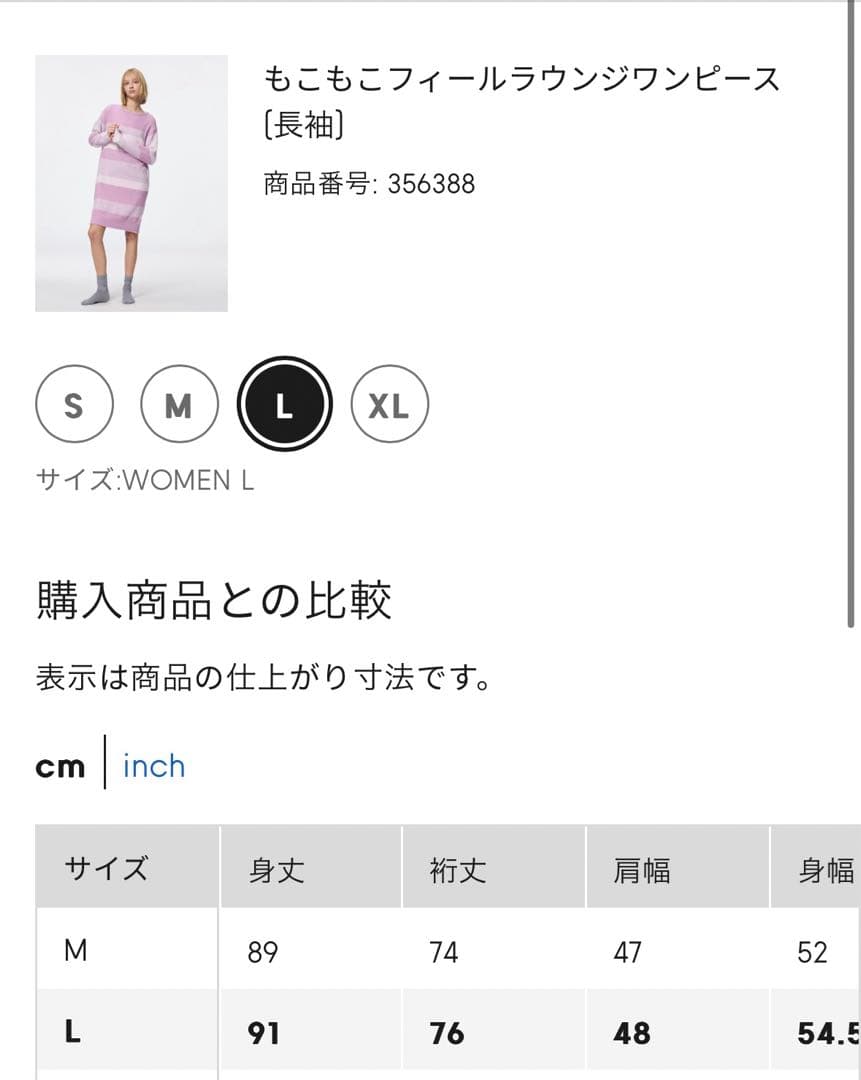Pick size XL
Viewport: 861px width, 1080px height.
[389, 405]
